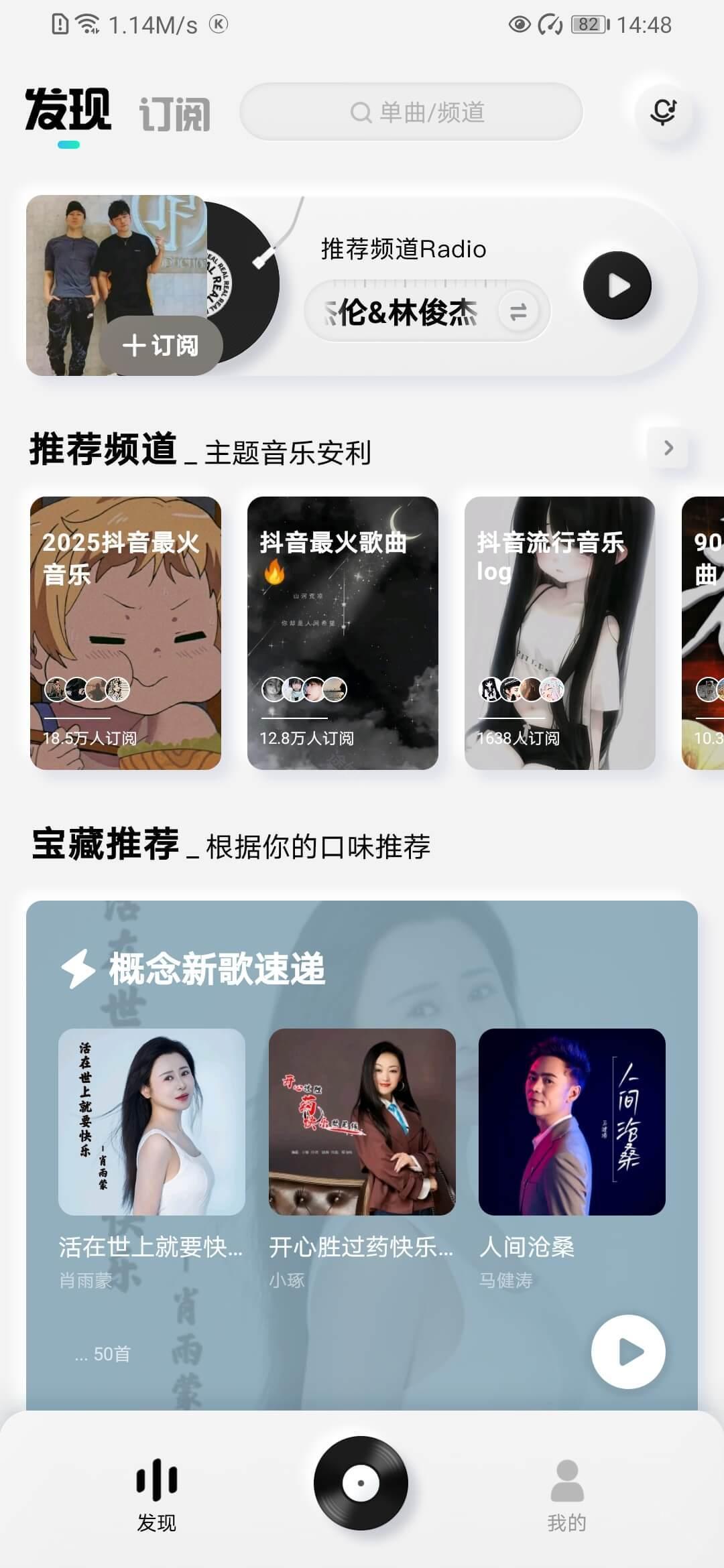Tap the song recognition microphone icon top right
This screenshot has height=1568, width=724.
point(662,112)
